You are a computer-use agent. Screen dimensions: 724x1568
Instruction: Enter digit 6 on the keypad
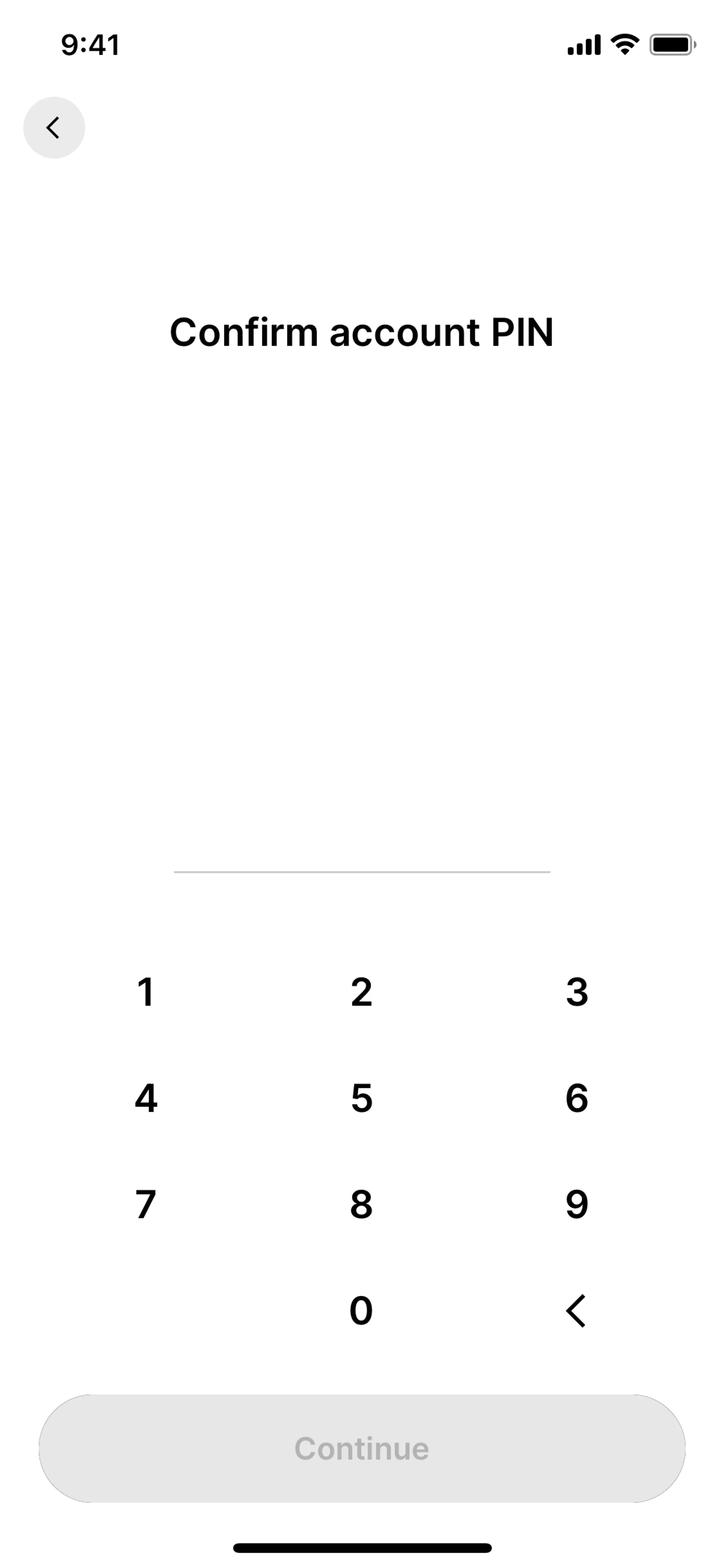(577, 1098)
